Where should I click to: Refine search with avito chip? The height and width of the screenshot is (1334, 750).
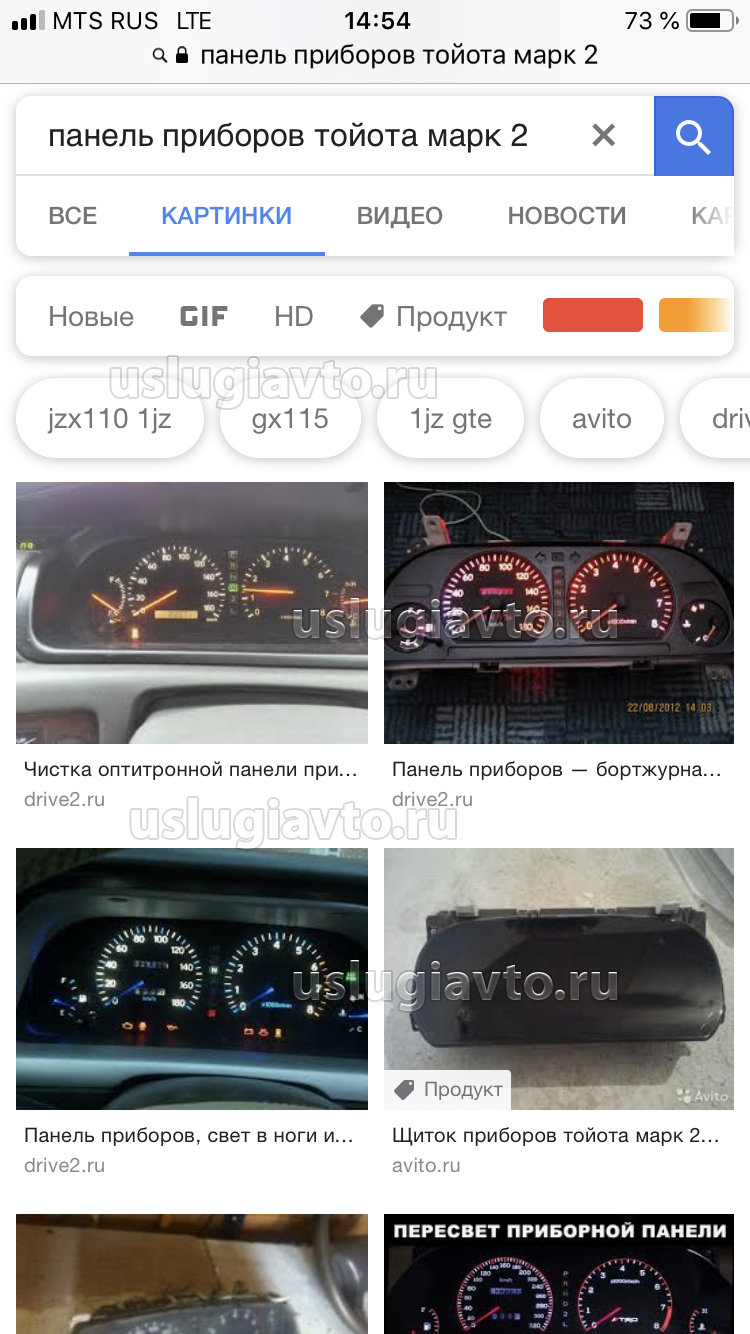click(x=602, y=419)
